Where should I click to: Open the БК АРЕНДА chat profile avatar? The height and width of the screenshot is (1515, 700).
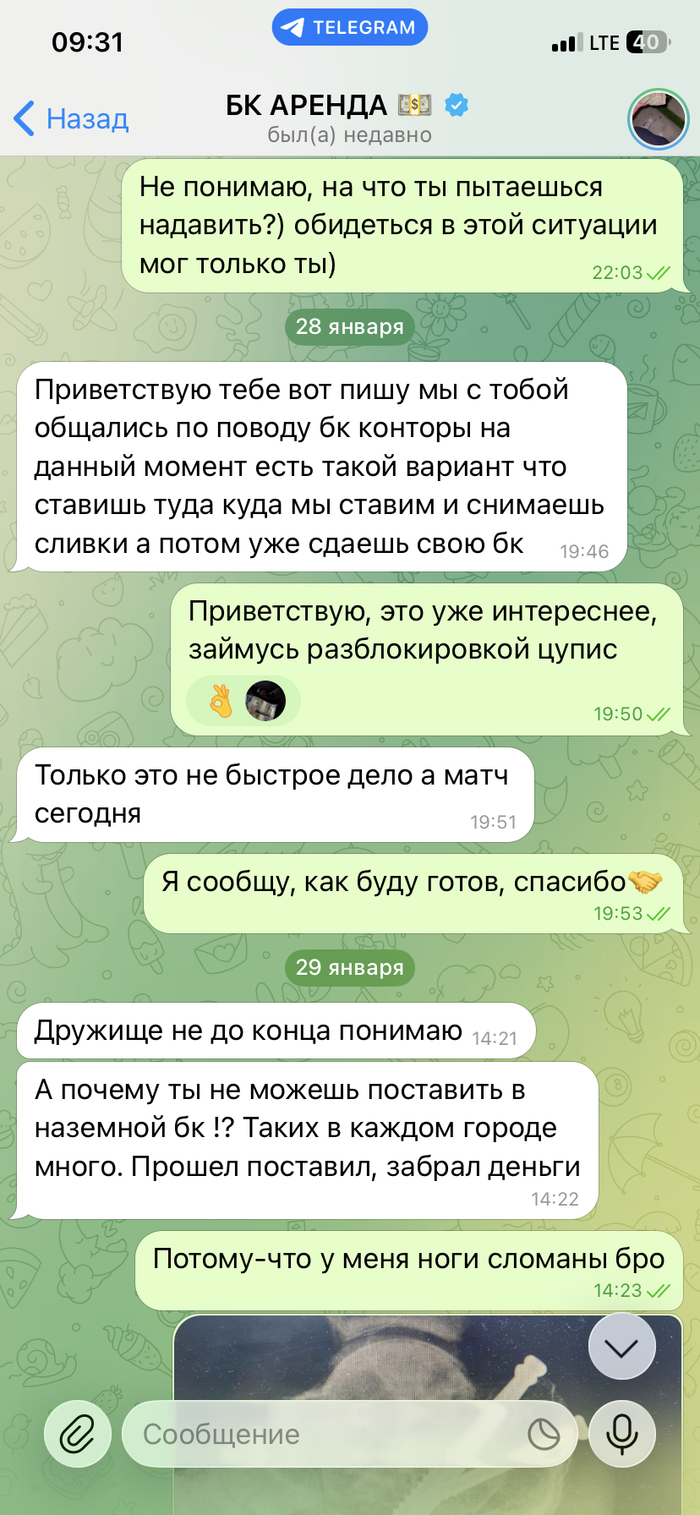tap(656, 119)
